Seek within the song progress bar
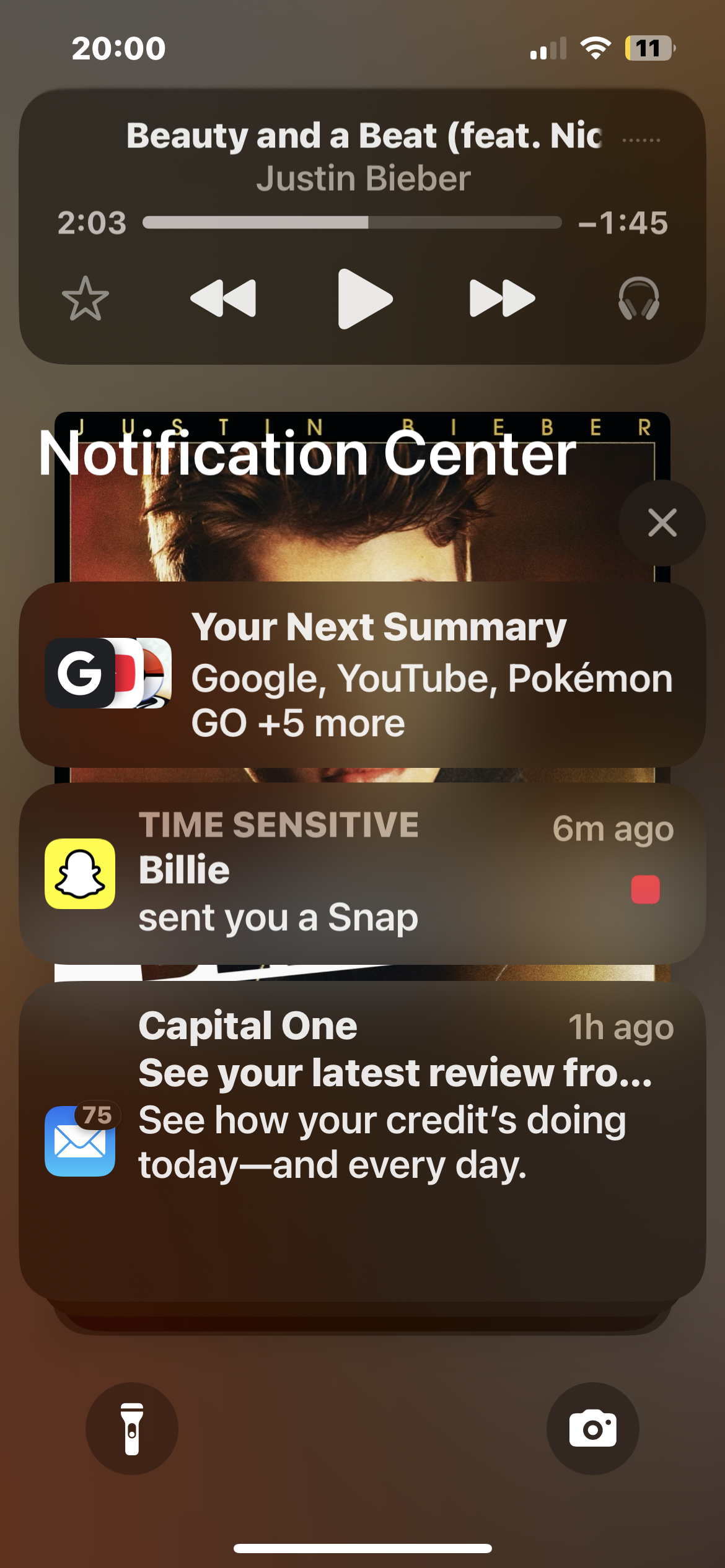 352,222
